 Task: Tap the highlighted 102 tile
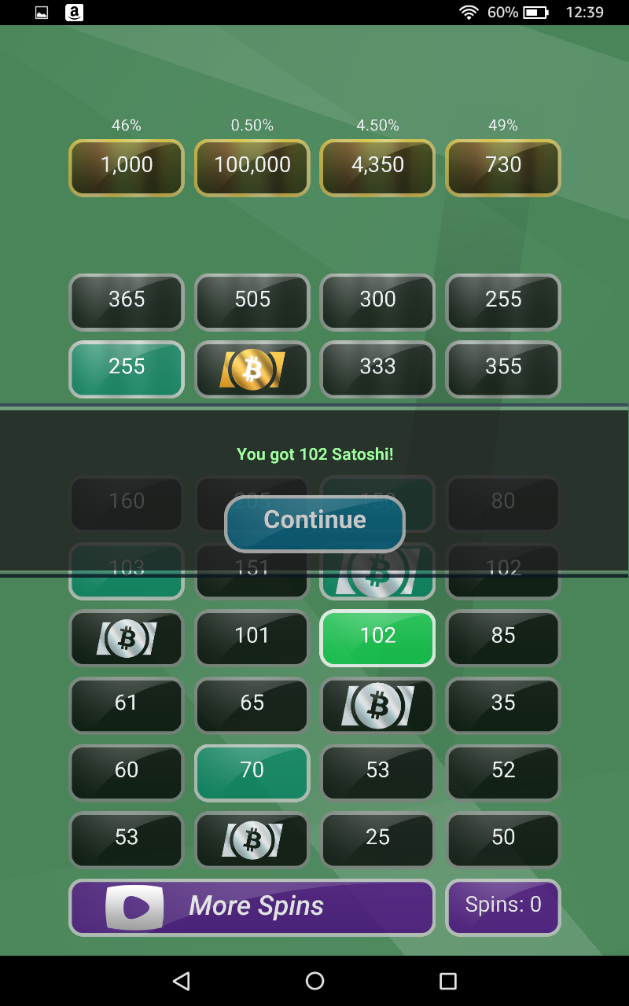pos(377,637)
